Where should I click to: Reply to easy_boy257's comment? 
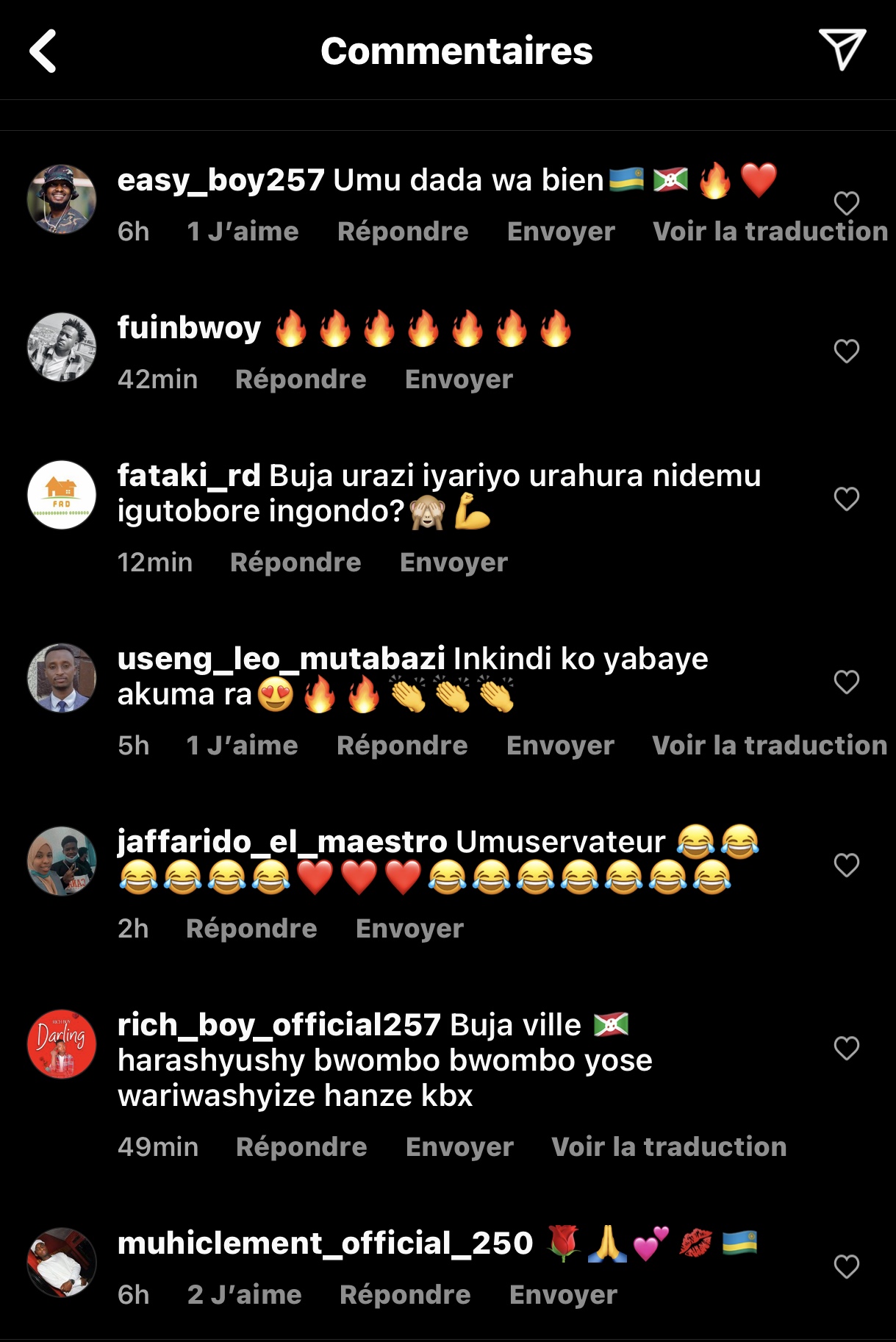coord(402,232)
